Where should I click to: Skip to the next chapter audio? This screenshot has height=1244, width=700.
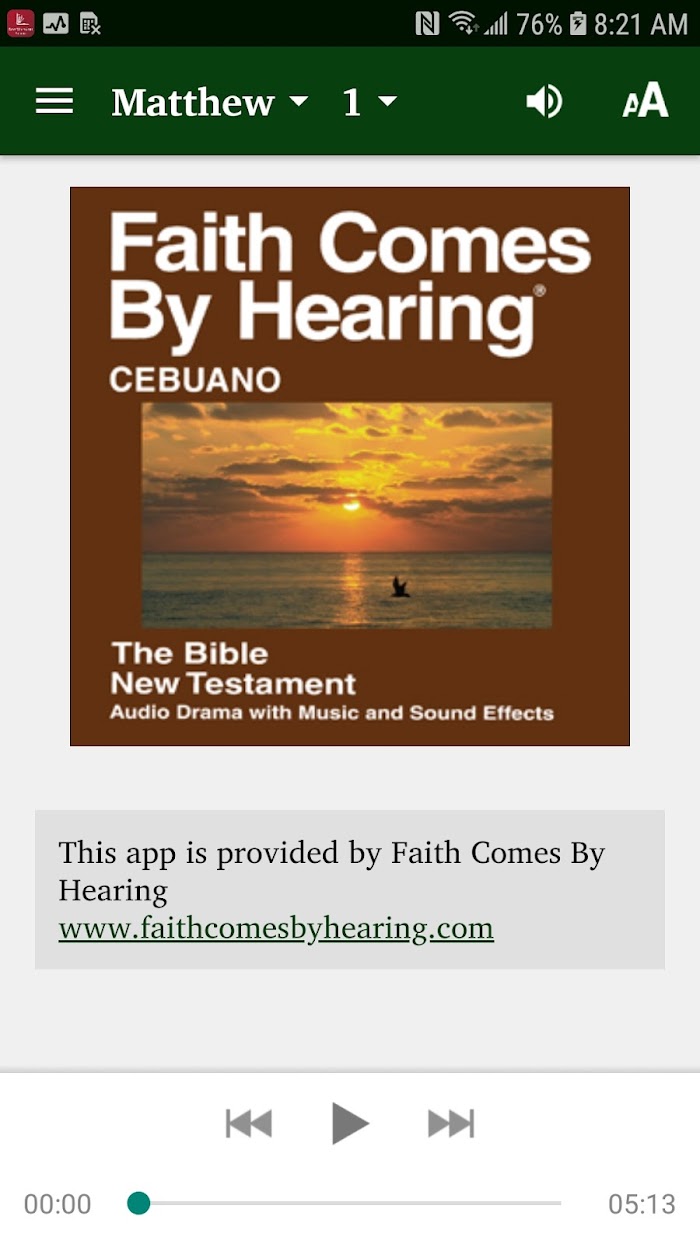pos(451,1123)
